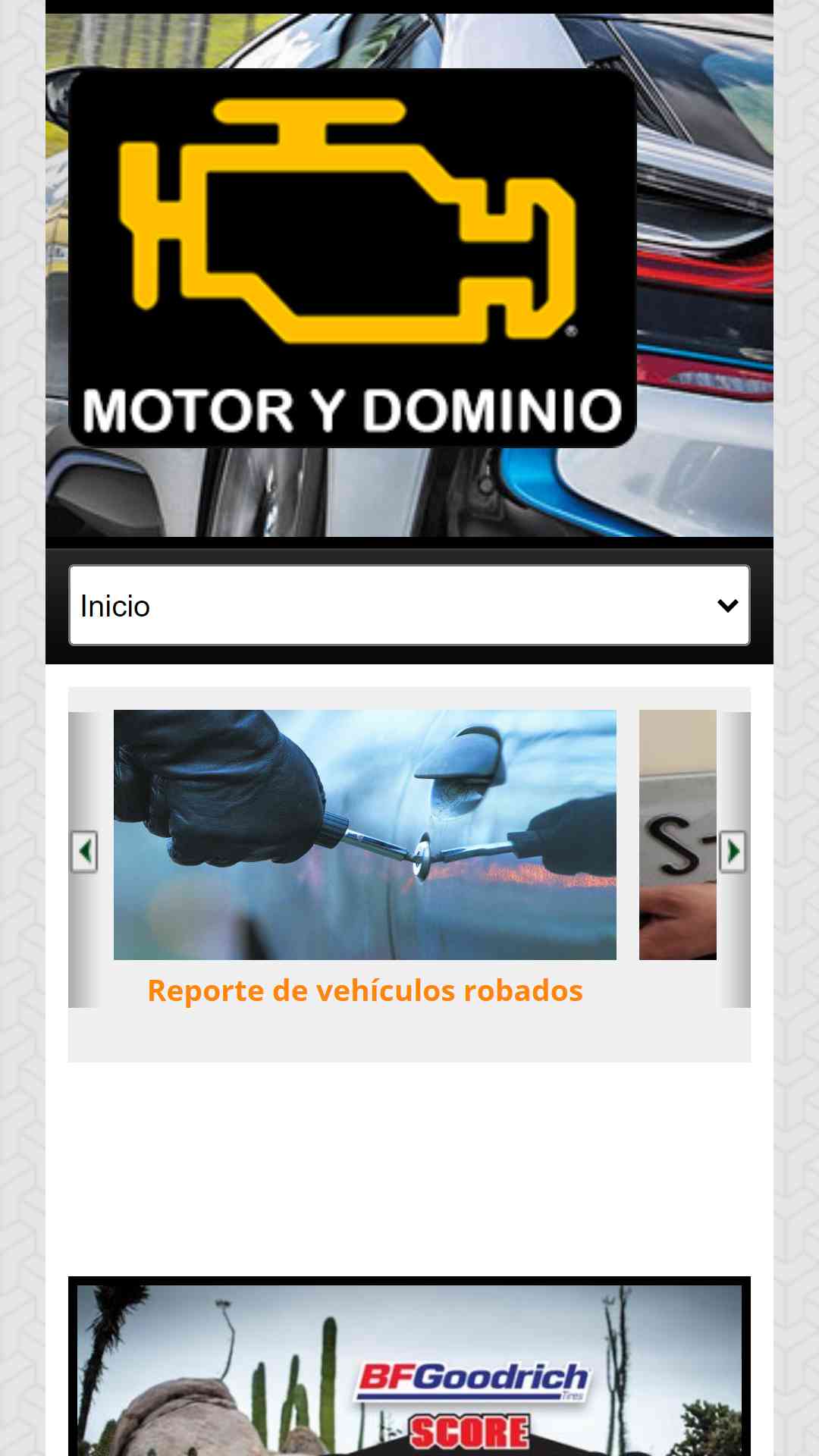Advance to the next carousel slide

point(733,852)
